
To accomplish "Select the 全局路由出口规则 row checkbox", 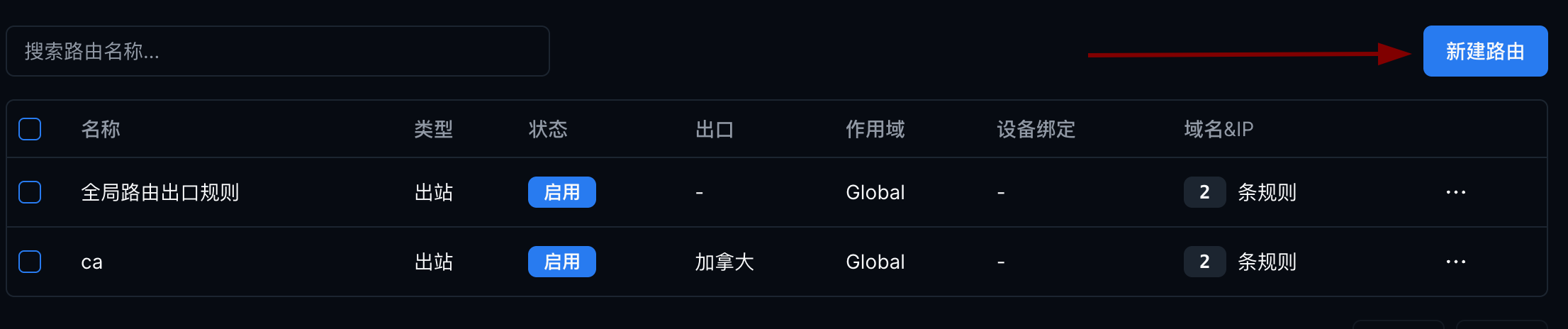I will [x=30, y=192].
